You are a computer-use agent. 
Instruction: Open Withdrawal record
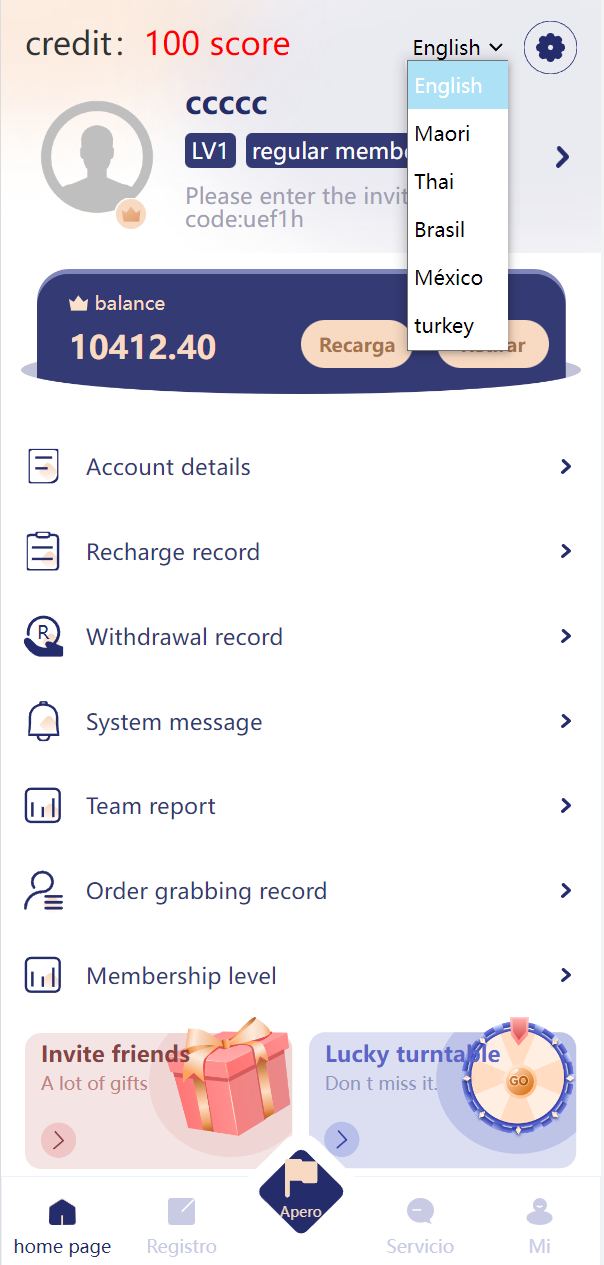click(300, 637)
